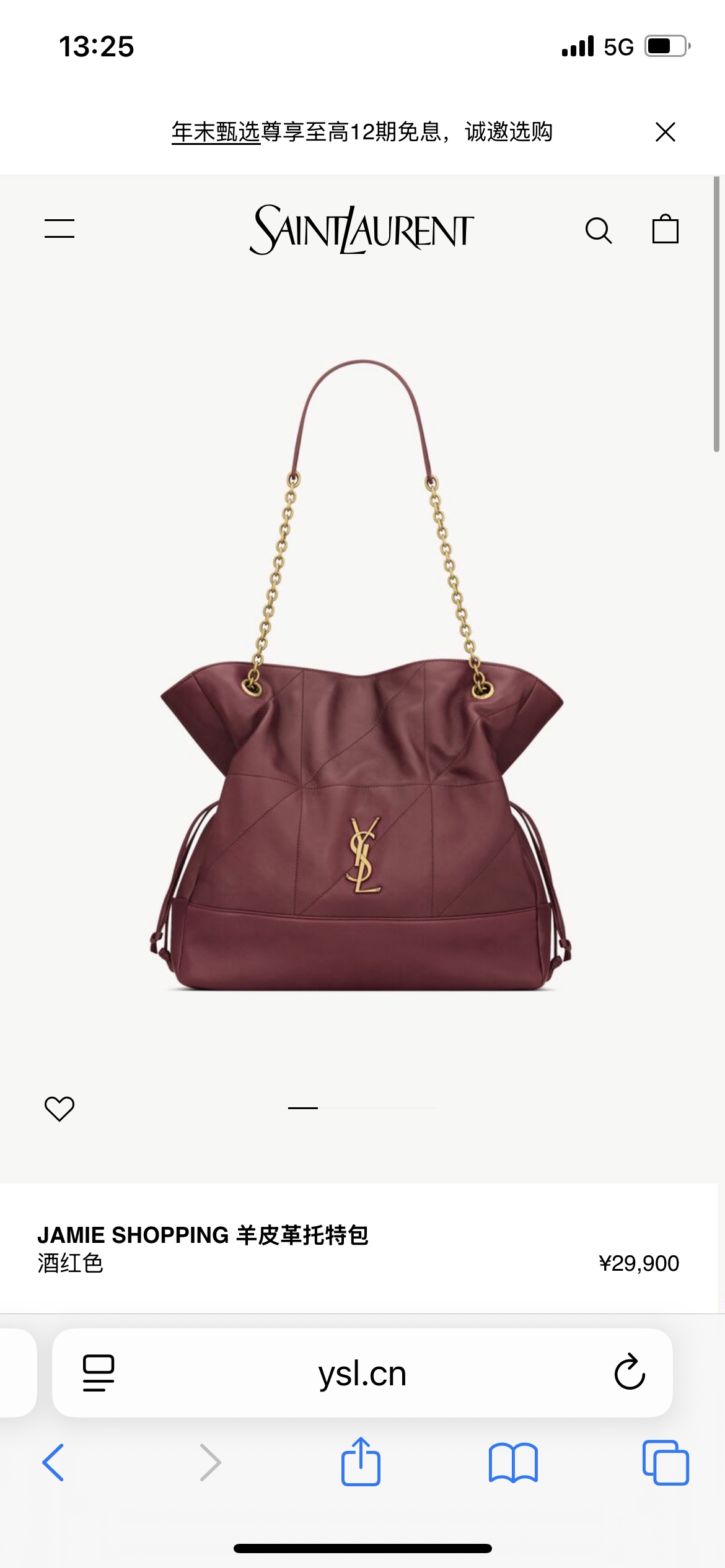Go to Saint Laurent homepage via logo
This screenshot has width=725, height=1568.
point(362,230)
